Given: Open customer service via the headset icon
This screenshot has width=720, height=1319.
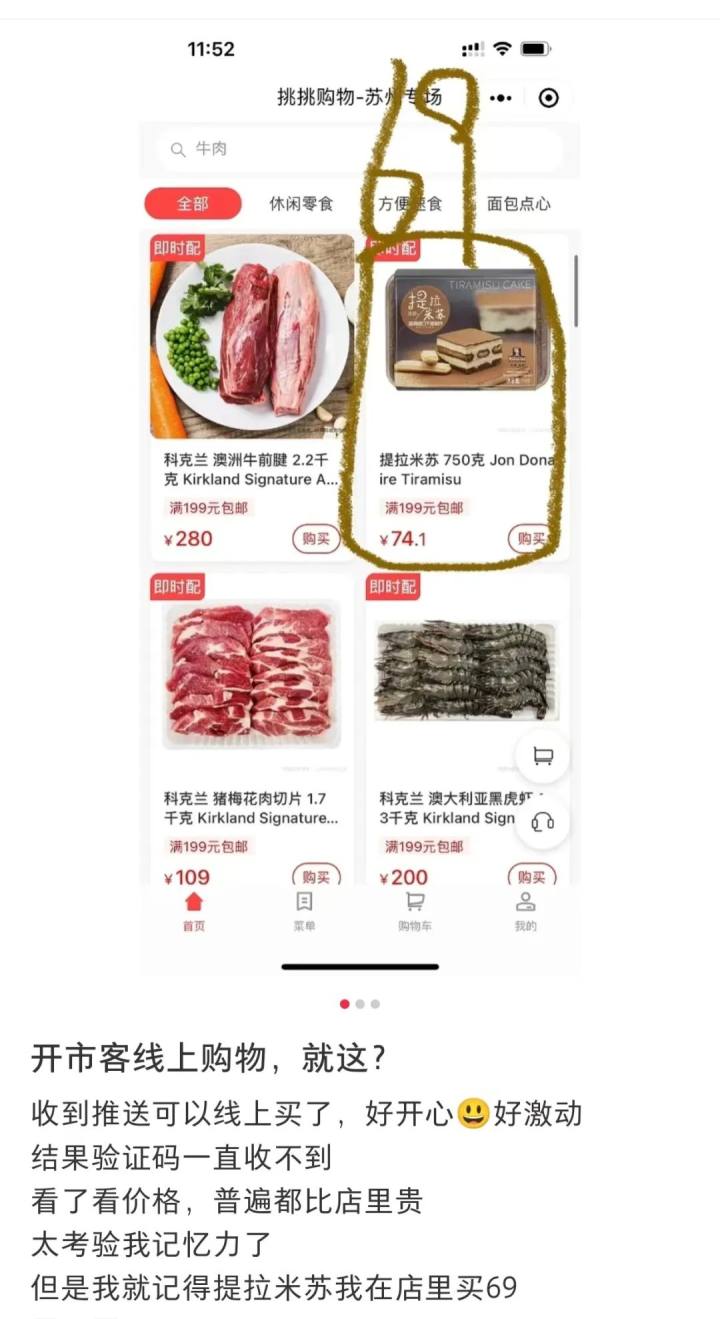Looking at the screenshot, I should click(542, 820).
